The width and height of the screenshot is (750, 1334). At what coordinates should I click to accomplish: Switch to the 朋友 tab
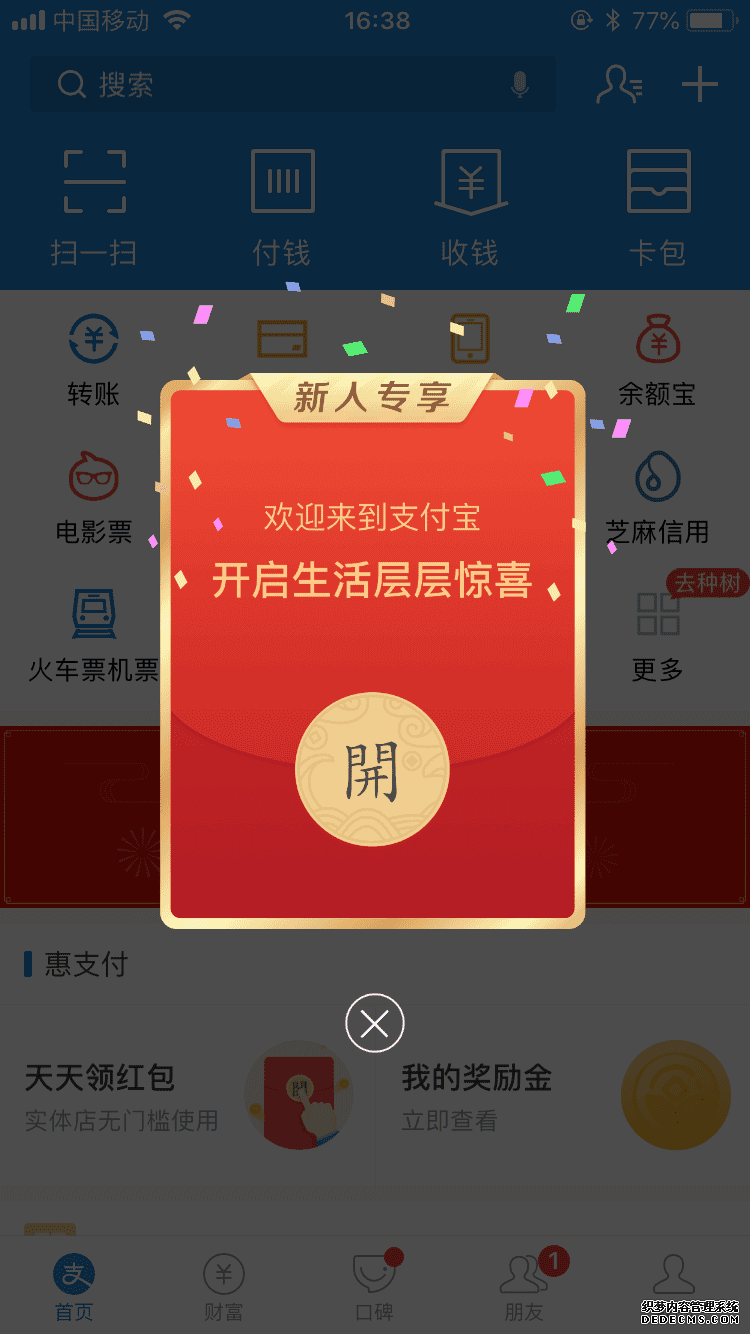coord(524,1288)
